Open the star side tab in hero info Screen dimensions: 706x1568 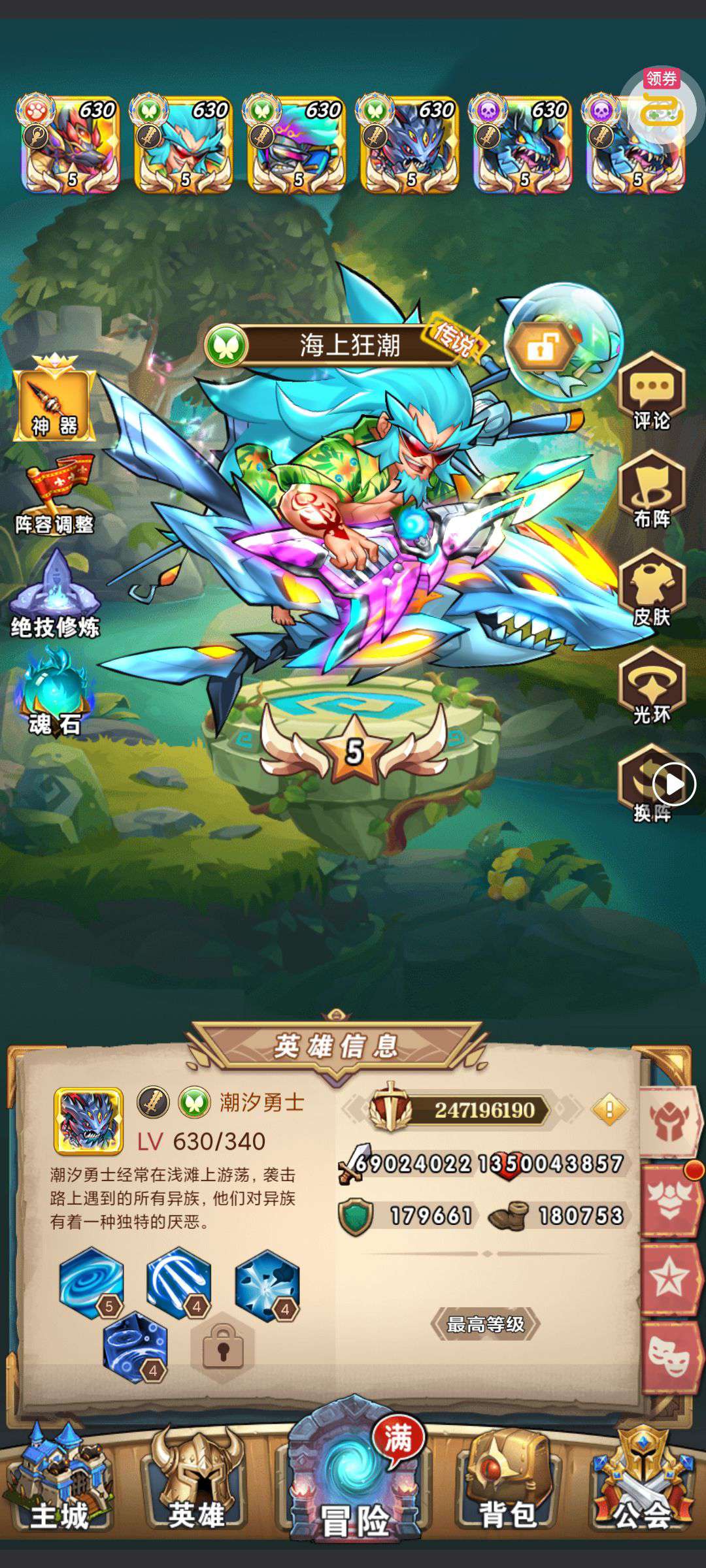coord(668,1281)
